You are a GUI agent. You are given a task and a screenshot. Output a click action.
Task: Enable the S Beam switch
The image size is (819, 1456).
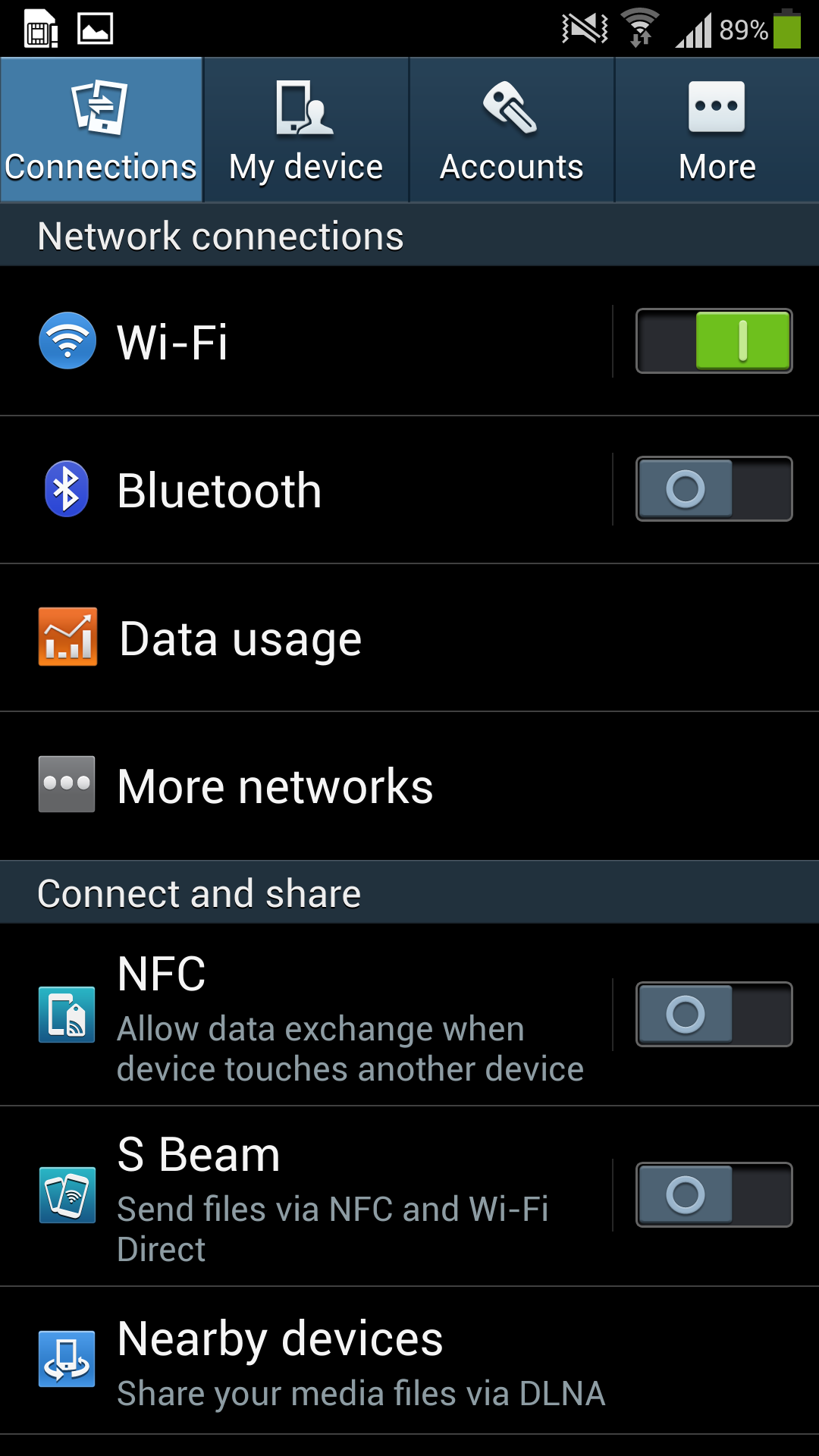pyautogui.click(x=714, y=1194)
